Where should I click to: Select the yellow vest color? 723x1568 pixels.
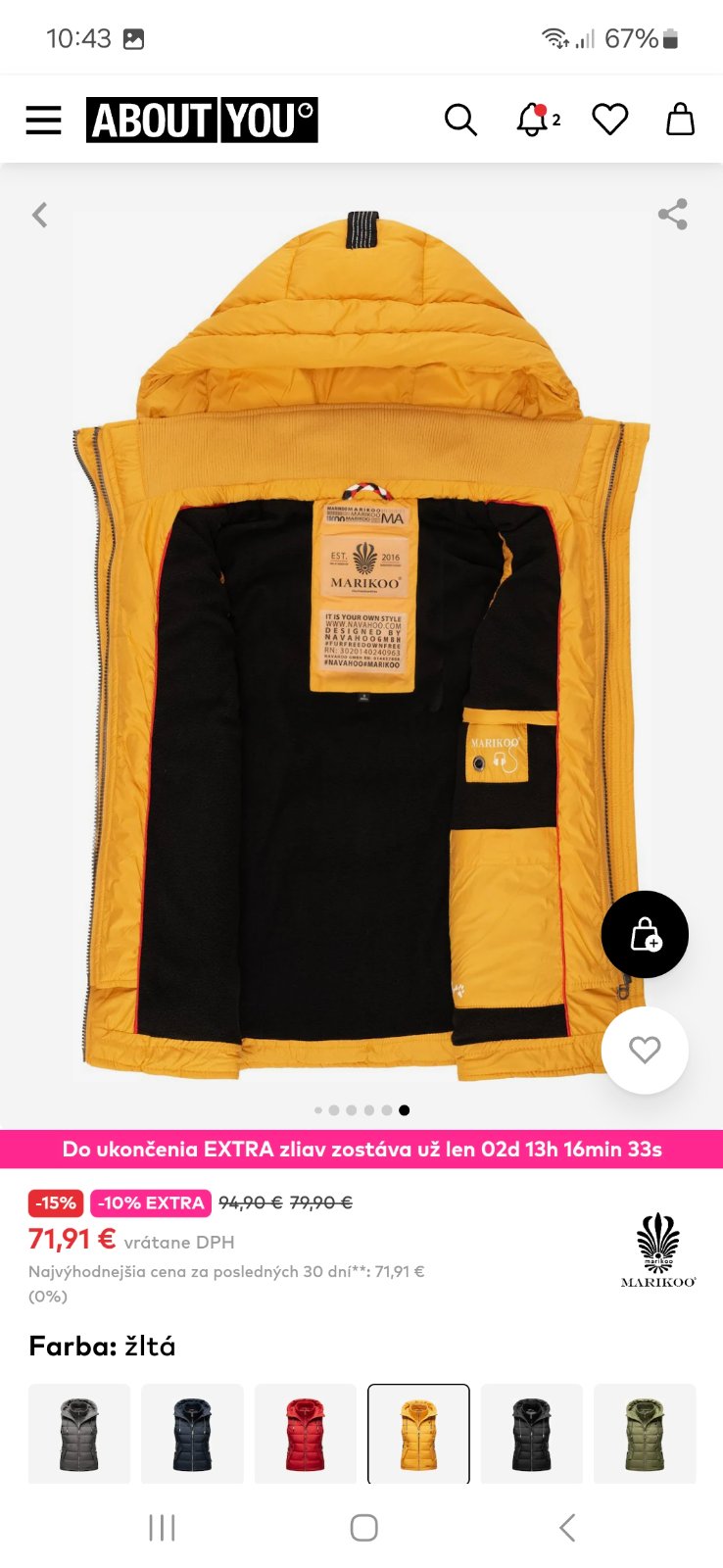418,1433
